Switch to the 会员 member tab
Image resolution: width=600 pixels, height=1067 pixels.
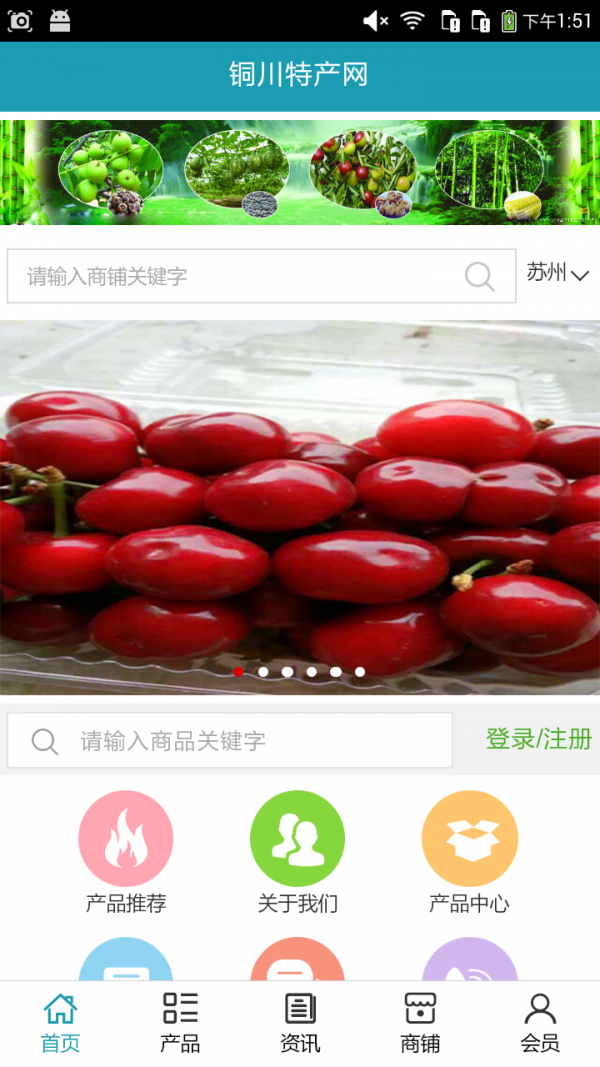click(x=540, y=1023)
